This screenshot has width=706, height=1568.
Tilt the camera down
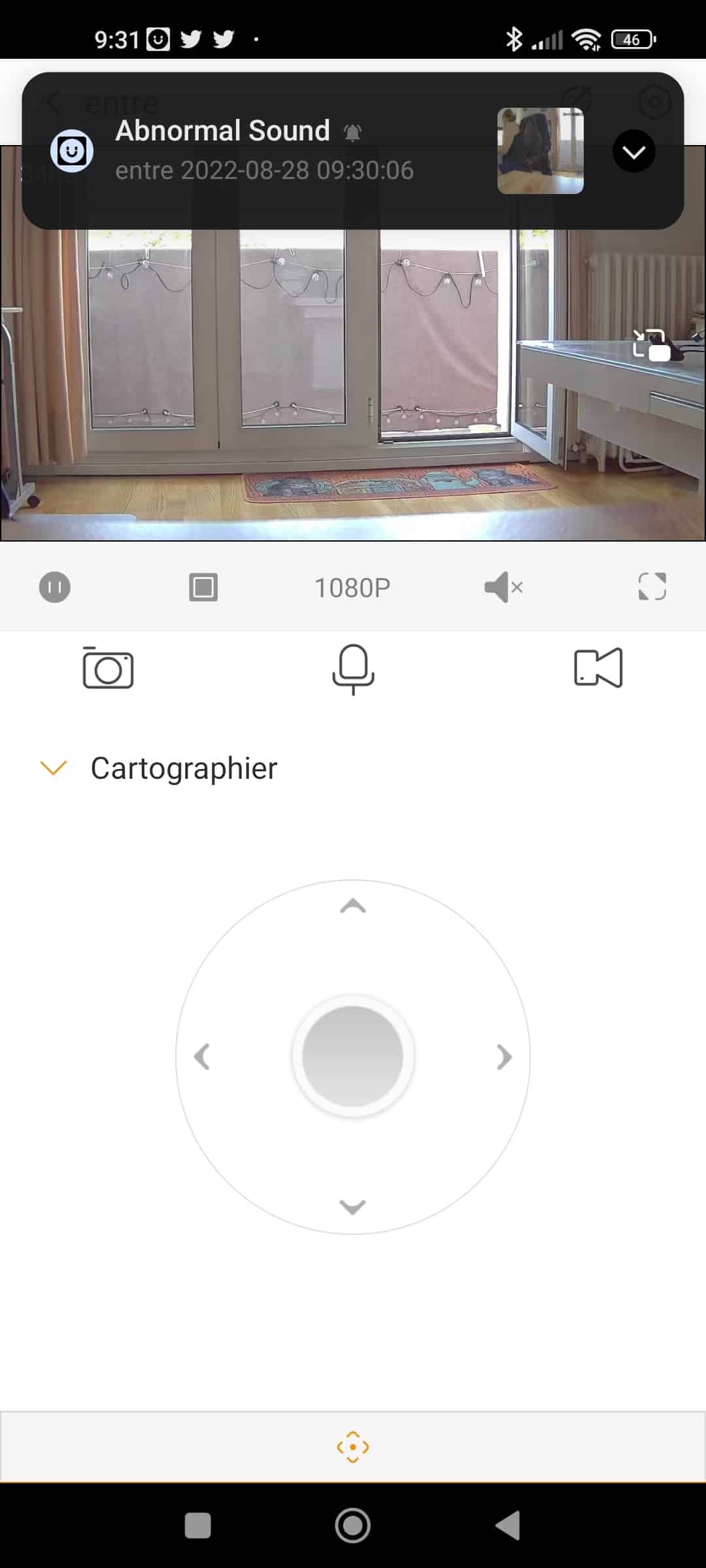tap(353, 1207)
